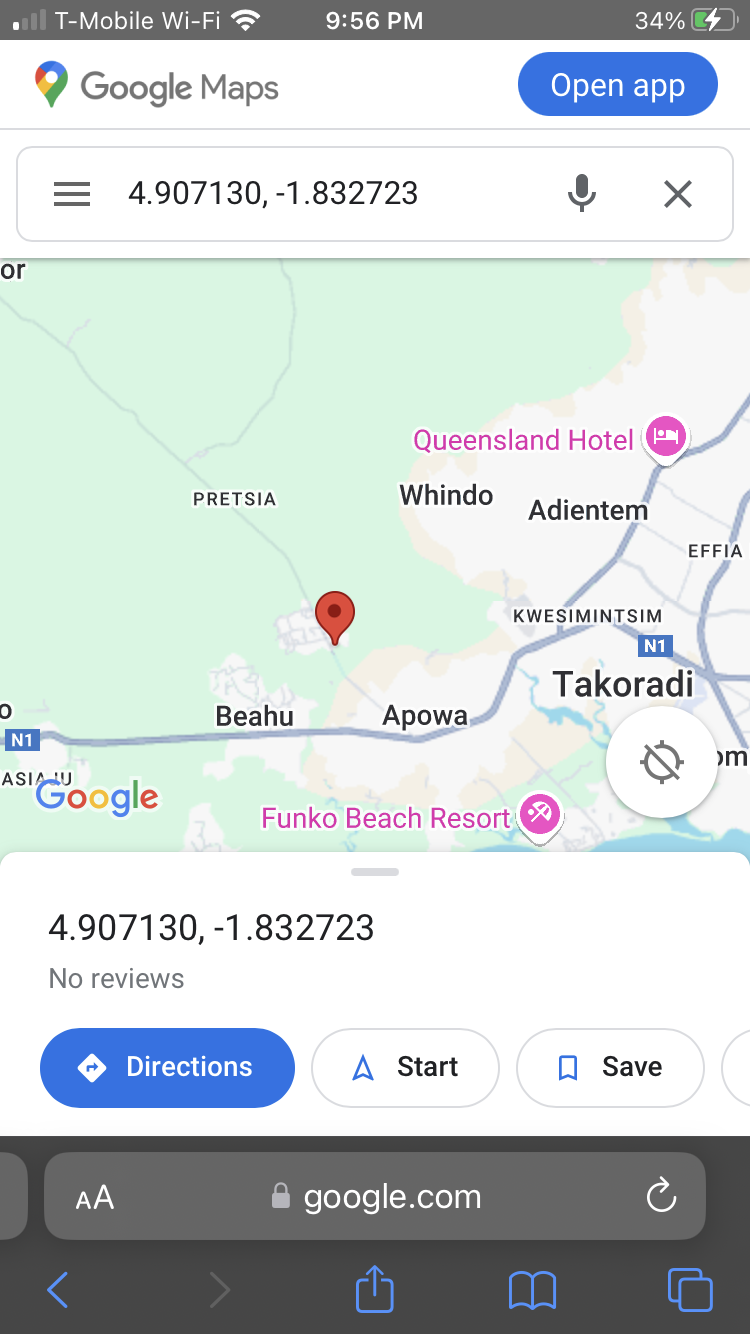Open the hamburger menu in search bar

pos(72,193)
